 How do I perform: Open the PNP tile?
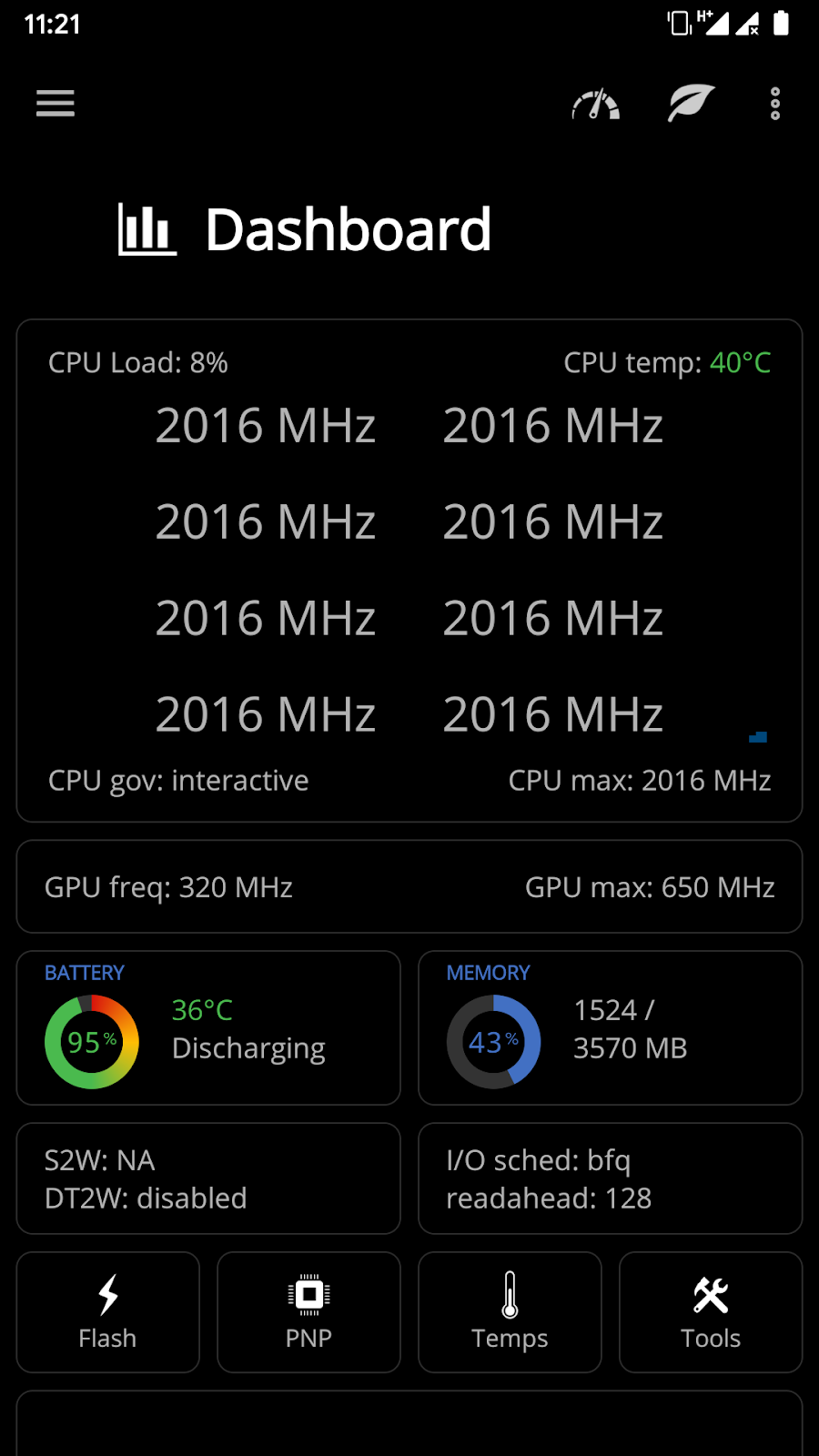[308, 1311]
